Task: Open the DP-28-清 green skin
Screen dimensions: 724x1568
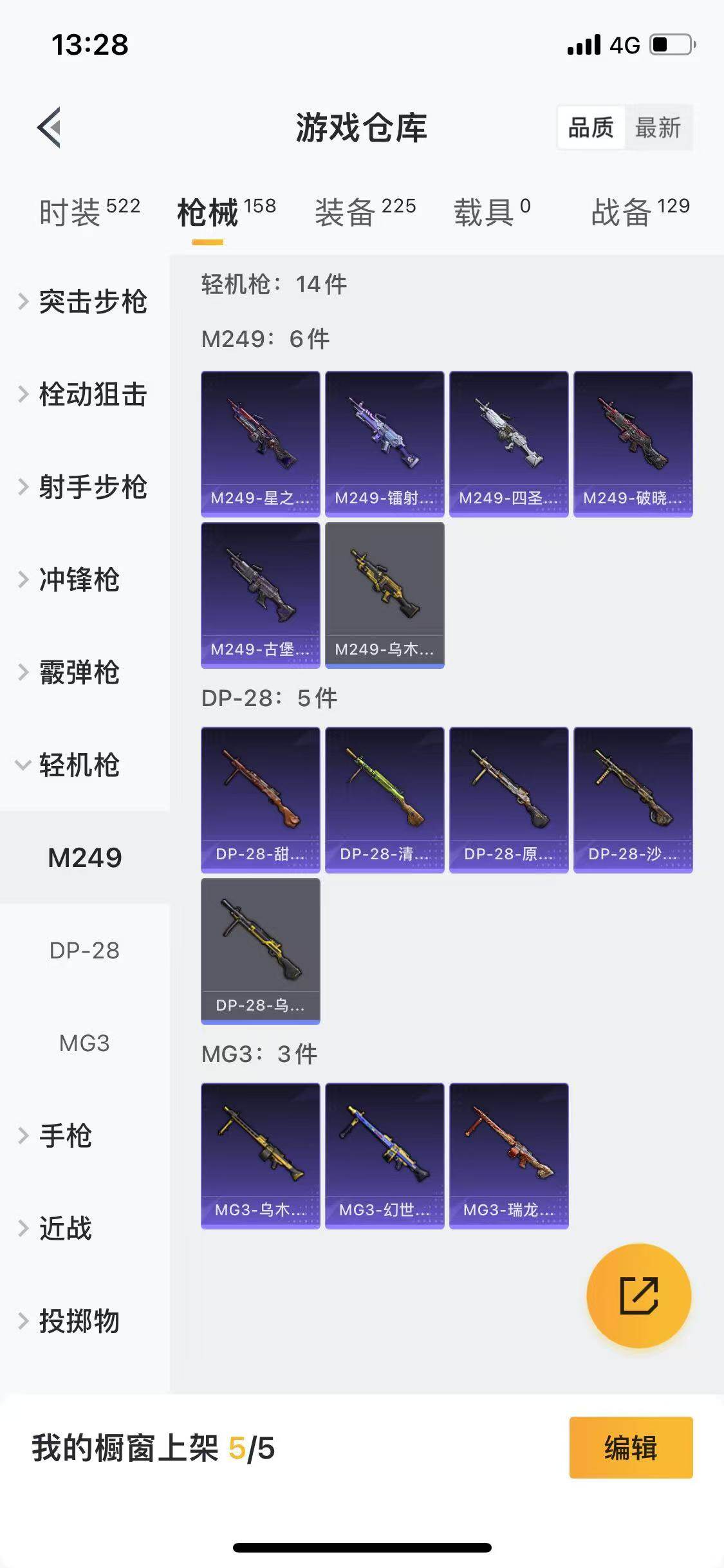Action: click(384, 800)
